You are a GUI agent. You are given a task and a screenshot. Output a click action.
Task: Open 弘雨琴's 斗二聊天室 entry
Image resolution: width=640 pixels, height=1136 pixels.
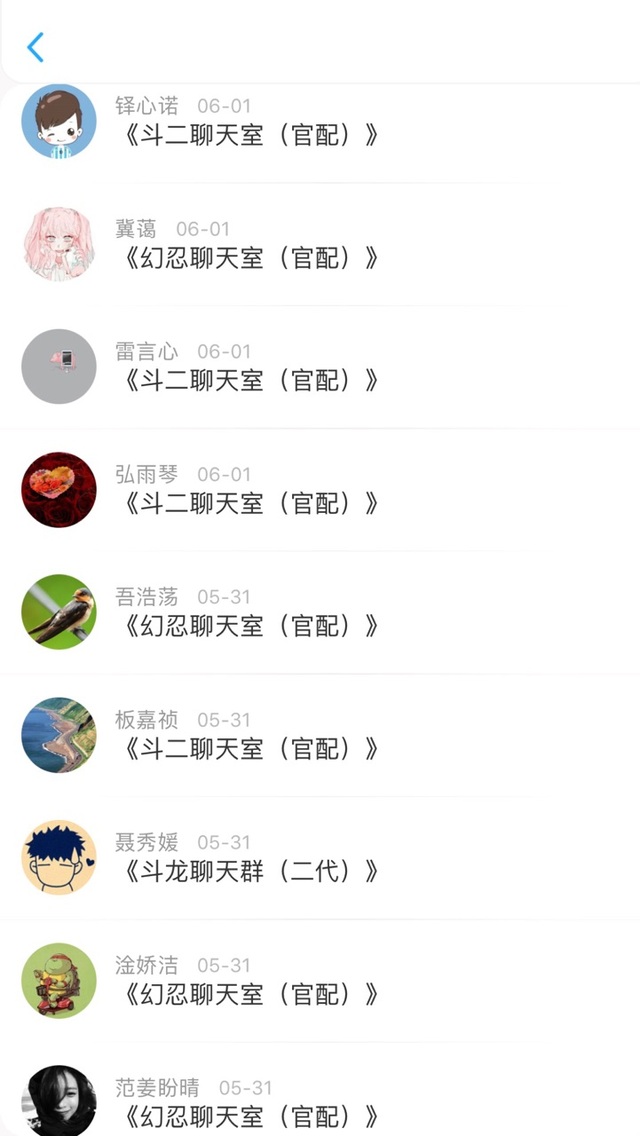point(320,490)
